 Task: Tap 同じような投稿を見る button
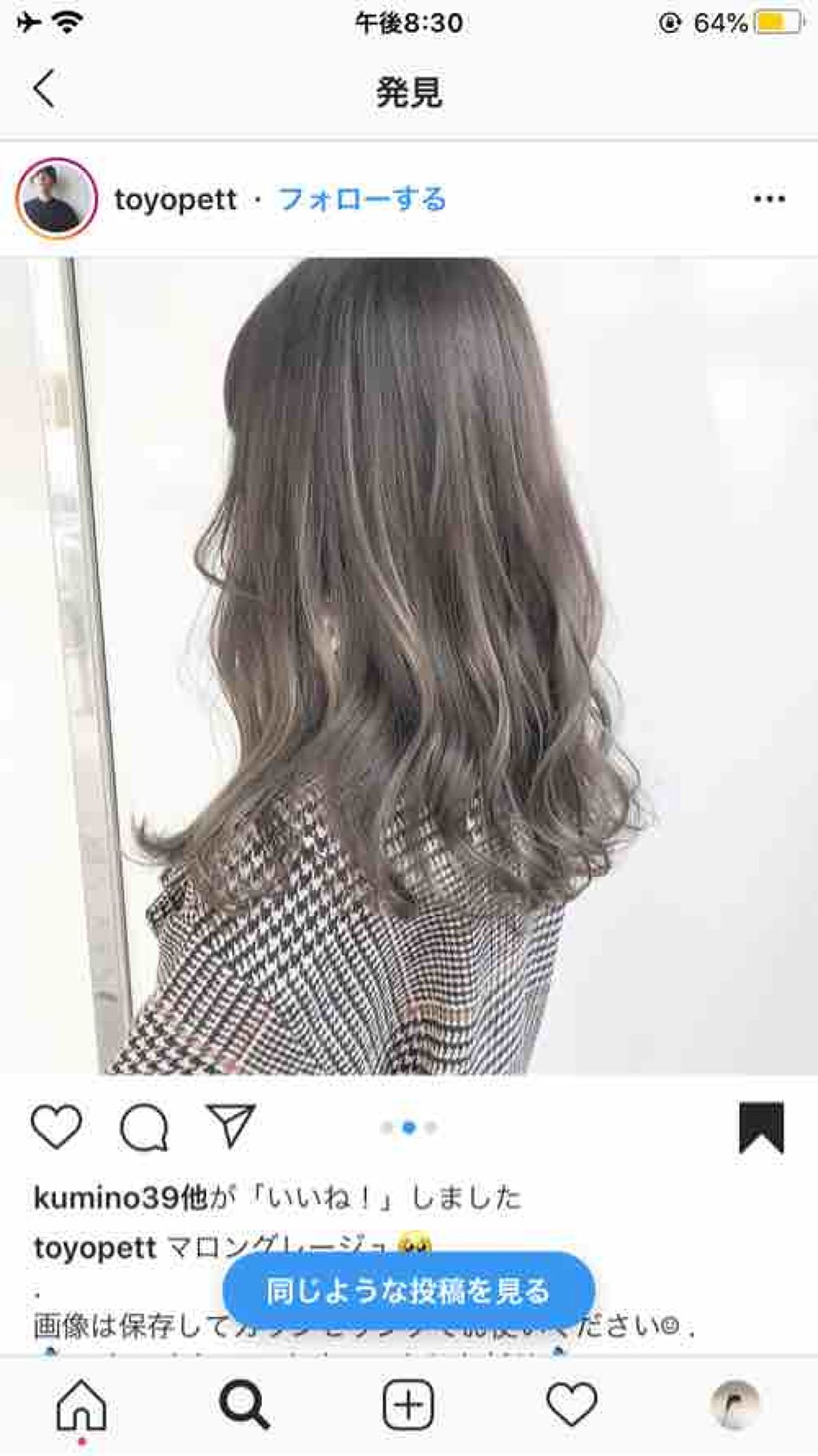tap(408, 1290)
